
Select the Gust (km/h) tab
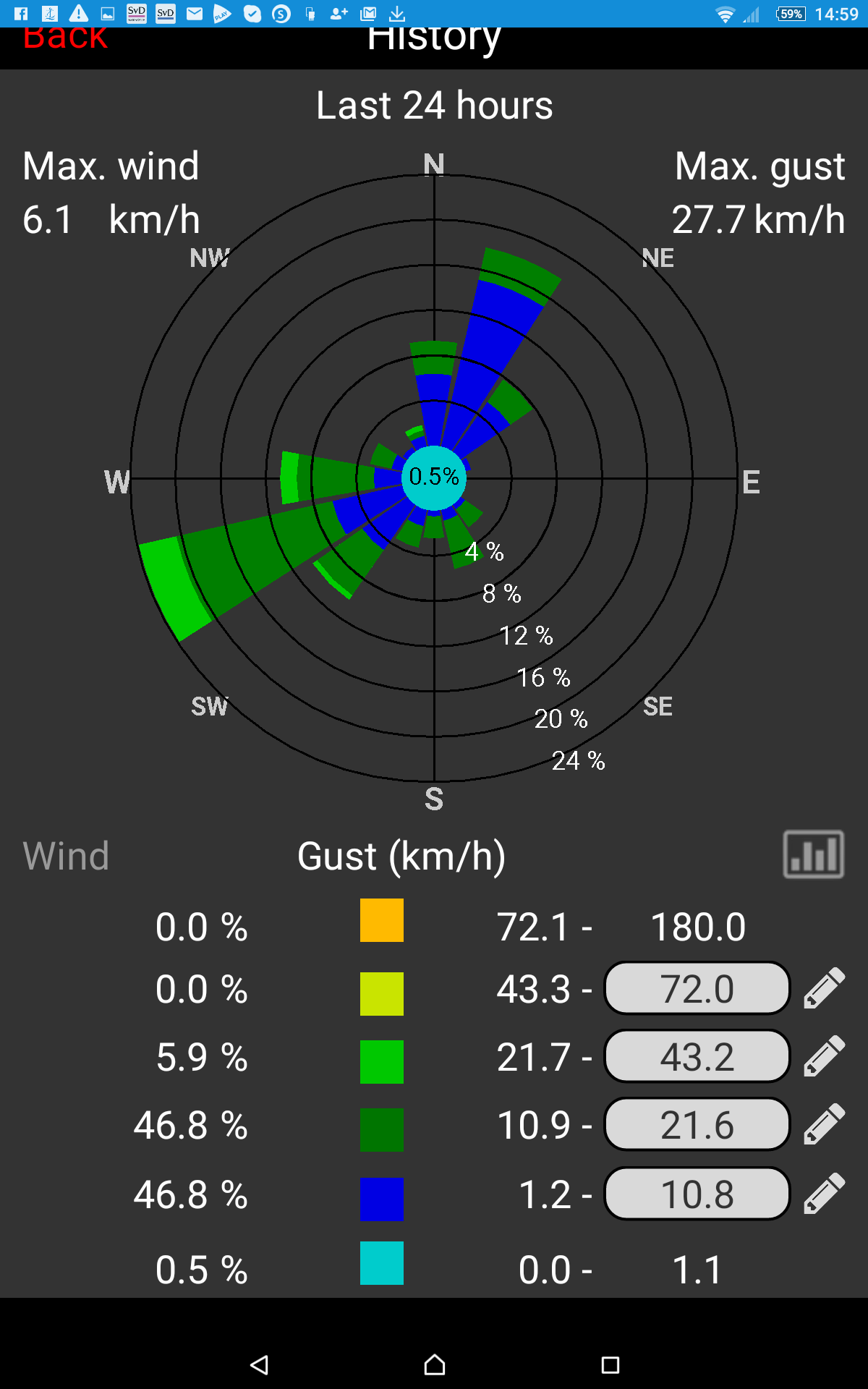(x=401, y=857)
